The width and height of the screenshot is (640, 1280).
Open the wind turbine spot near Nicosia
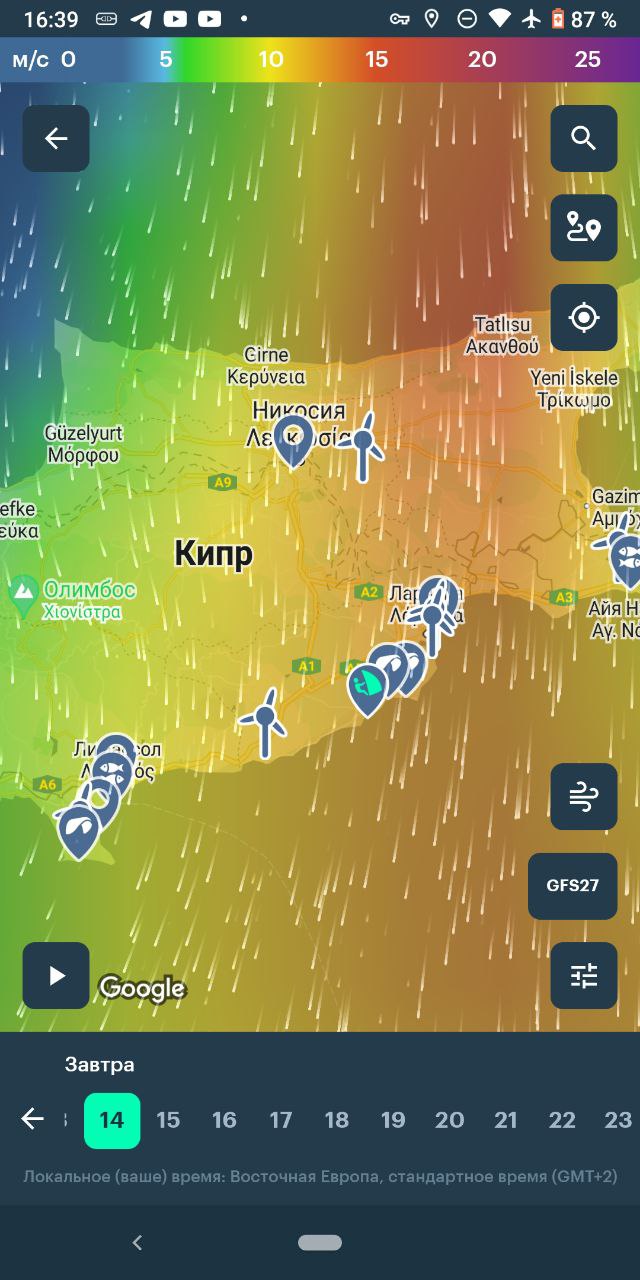361,446
